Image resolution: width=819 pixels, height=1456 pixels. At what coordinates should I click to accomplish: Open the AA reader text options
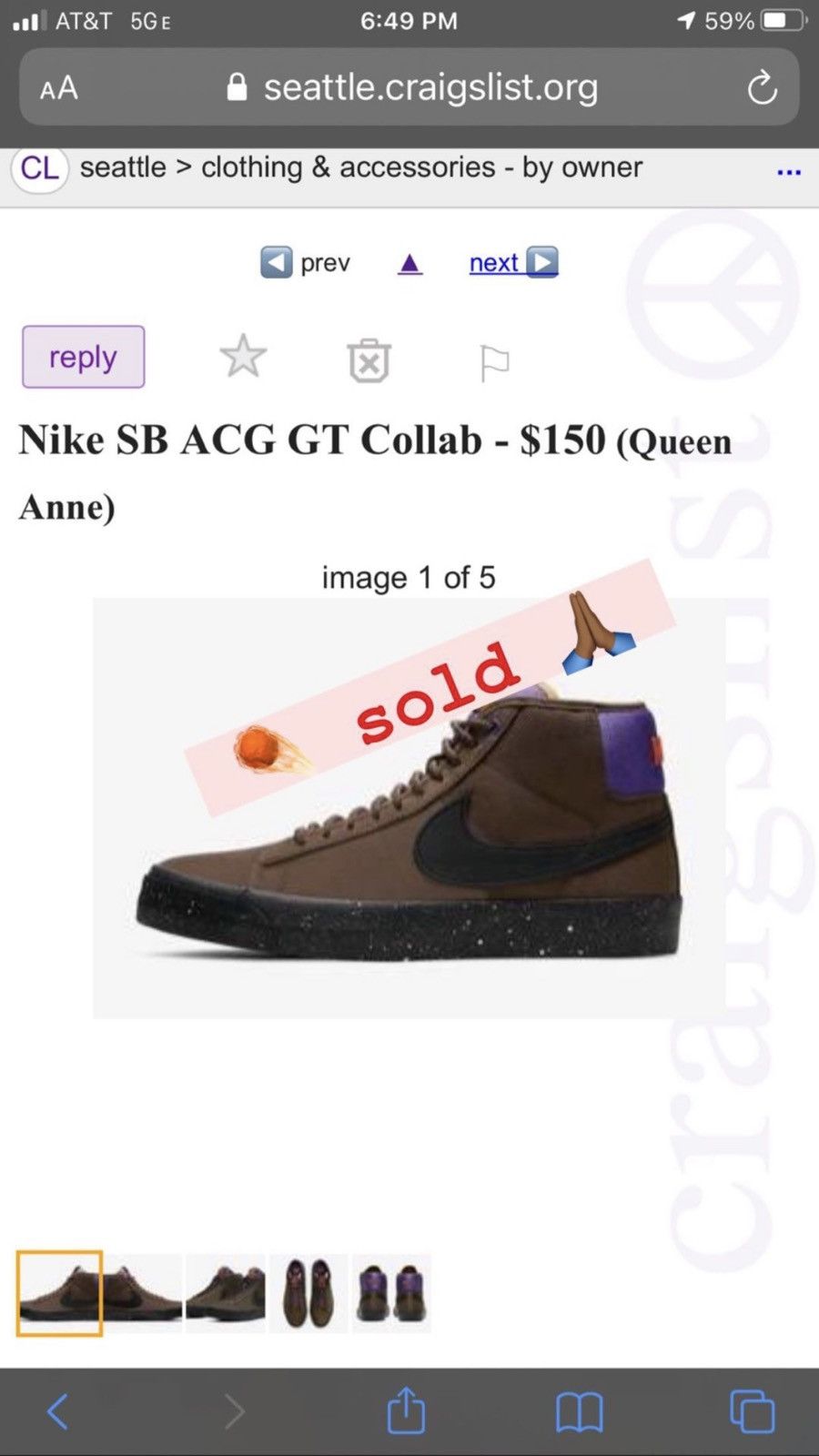click(59, 88)
